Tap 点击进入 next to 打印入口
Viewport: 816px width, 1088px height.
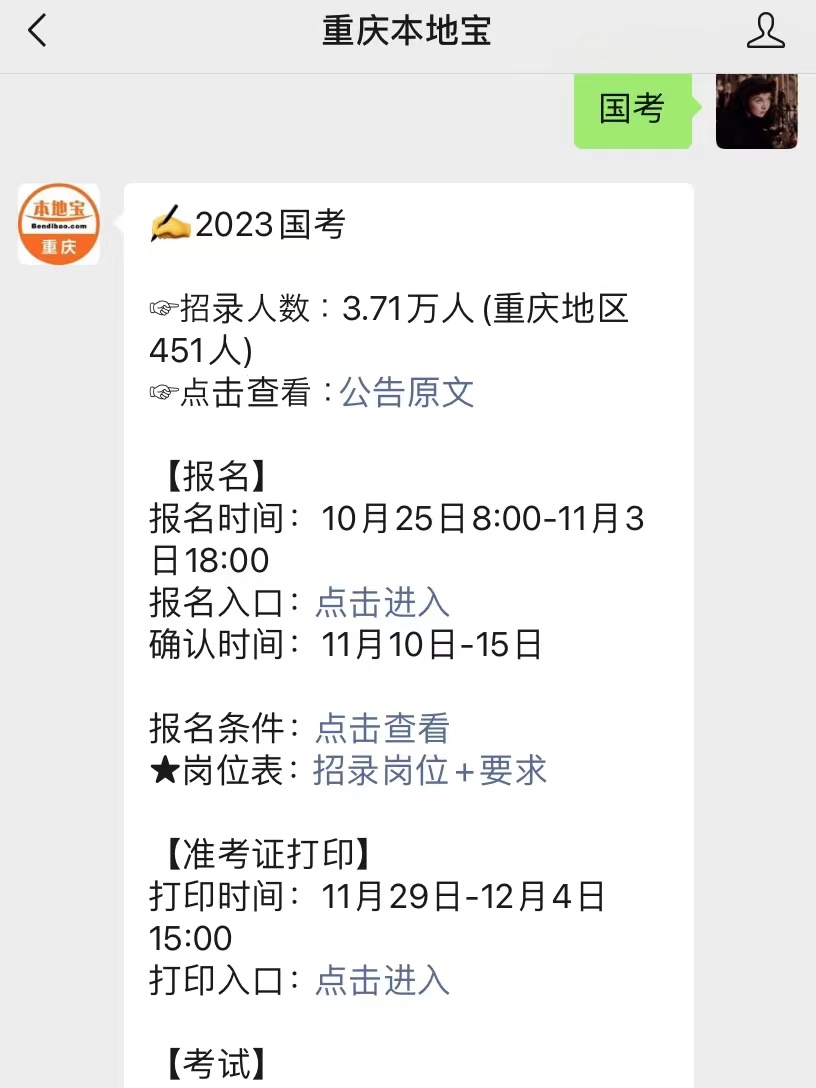[382, 980]
